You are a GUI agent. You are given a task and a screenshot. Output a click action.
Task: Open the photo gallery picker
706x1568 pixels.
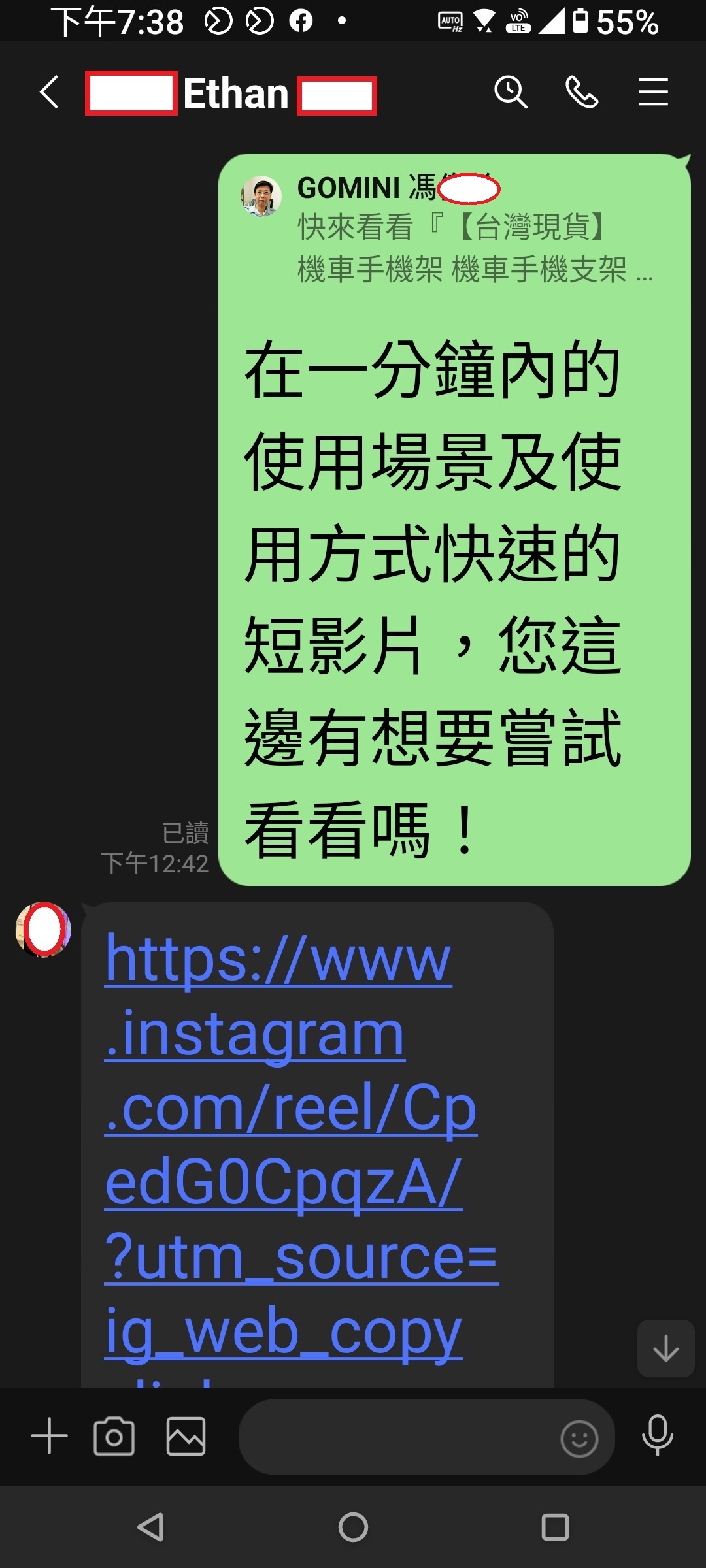click(x=186, y=1437)
